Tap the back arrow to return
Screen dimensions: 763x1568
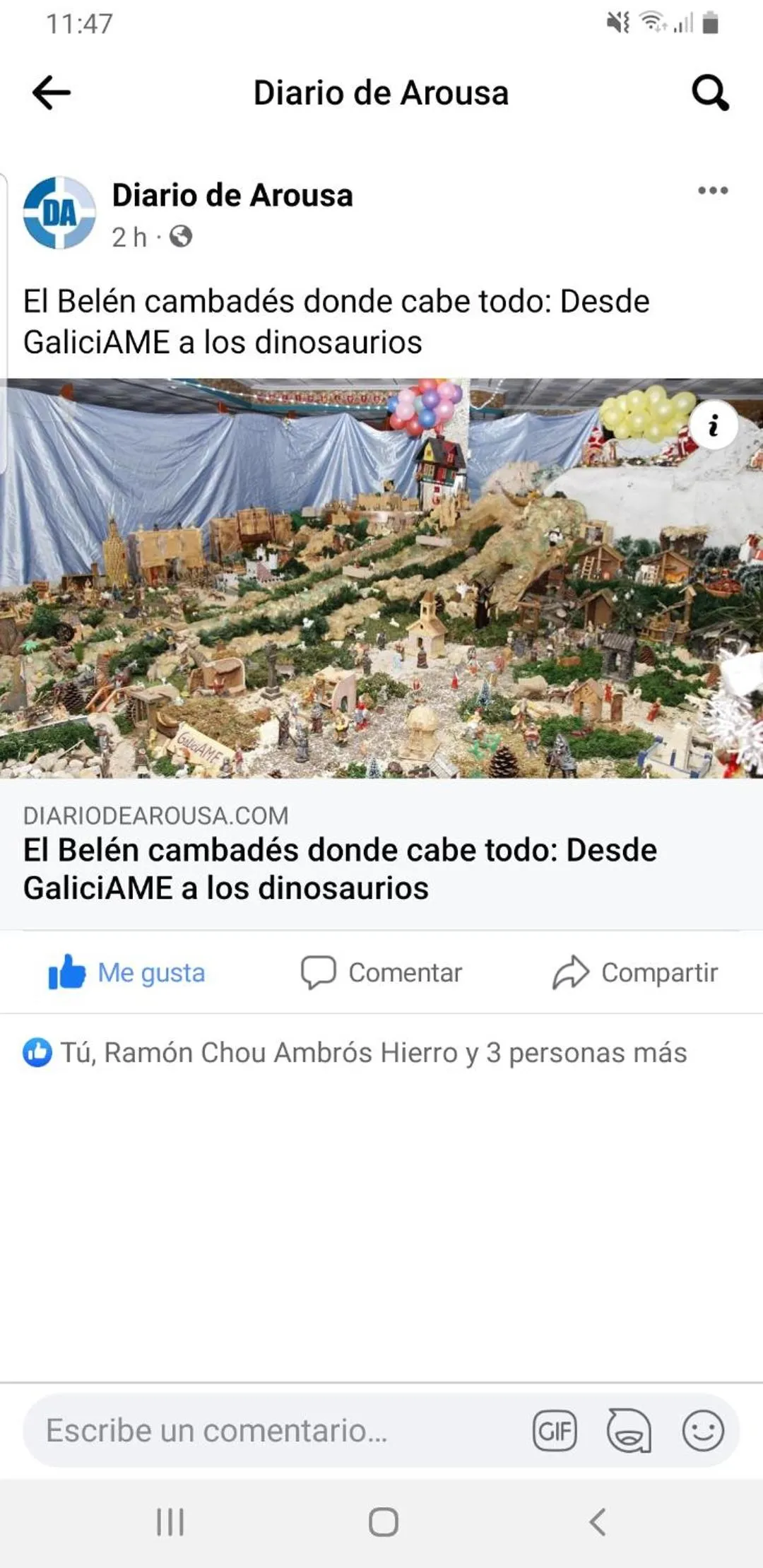click(x=51, y=93)
